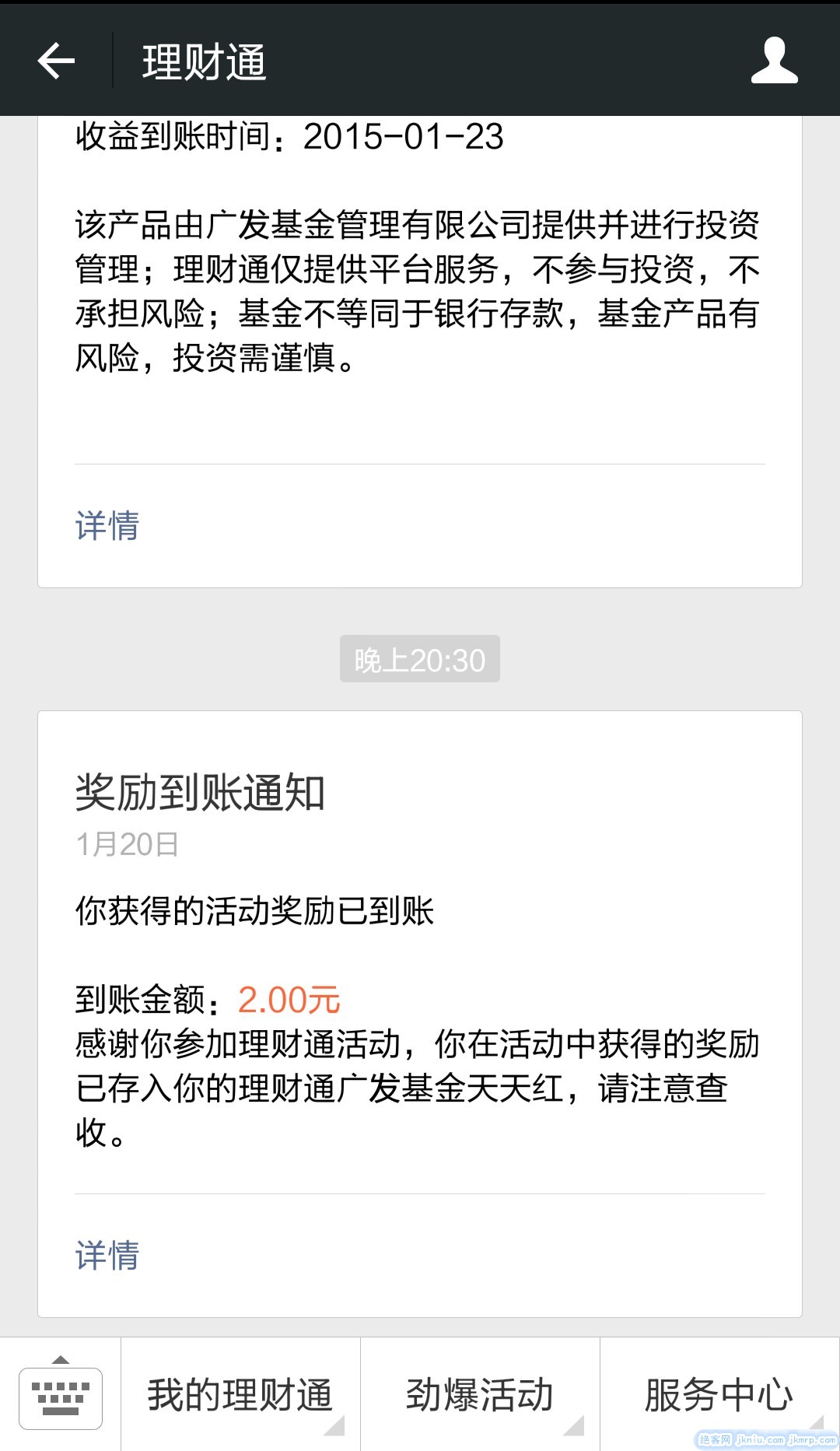
Task: Open the account profile icon
Action: coord(774,61)
